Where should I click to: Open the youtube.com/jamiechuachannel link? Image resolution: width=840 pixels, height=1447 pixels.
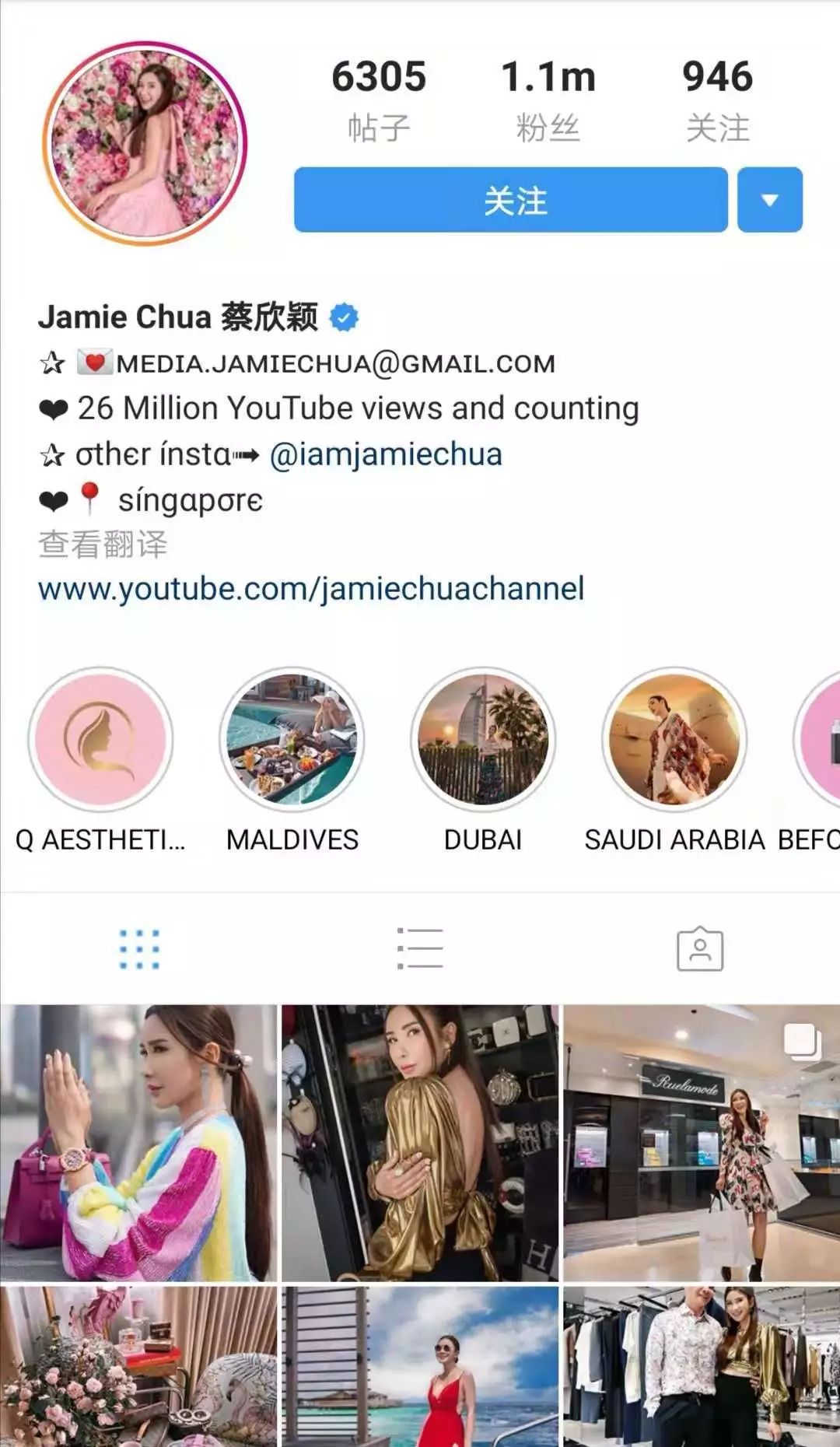pos(311,589)
